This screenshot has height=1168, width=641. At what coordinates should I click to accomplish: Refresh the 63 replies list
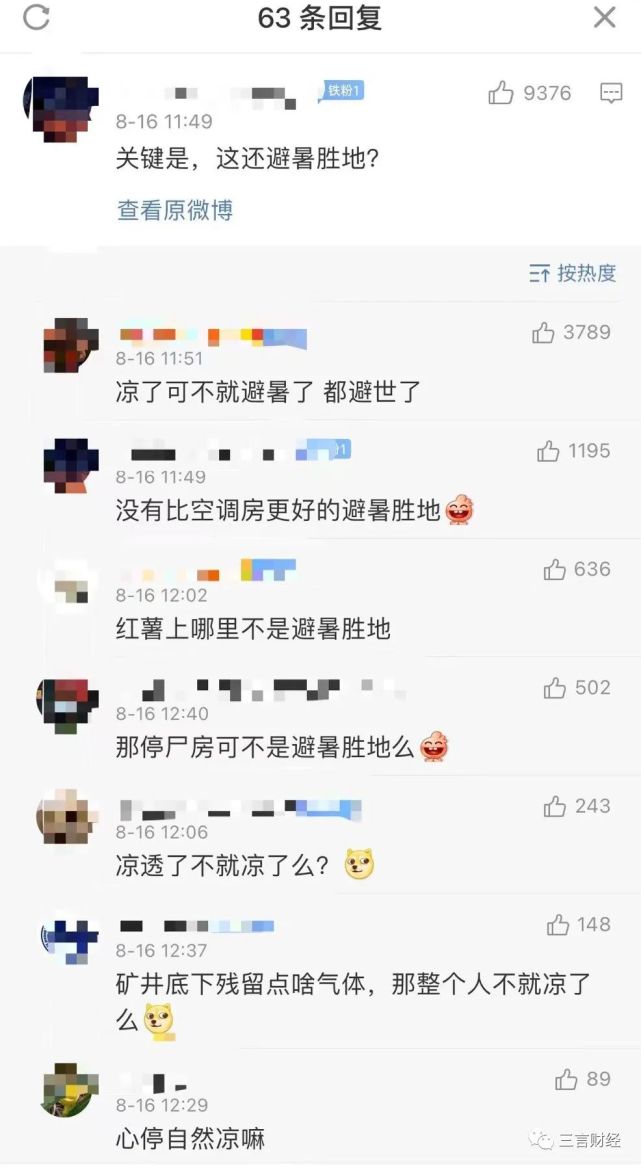coord(37,18)
